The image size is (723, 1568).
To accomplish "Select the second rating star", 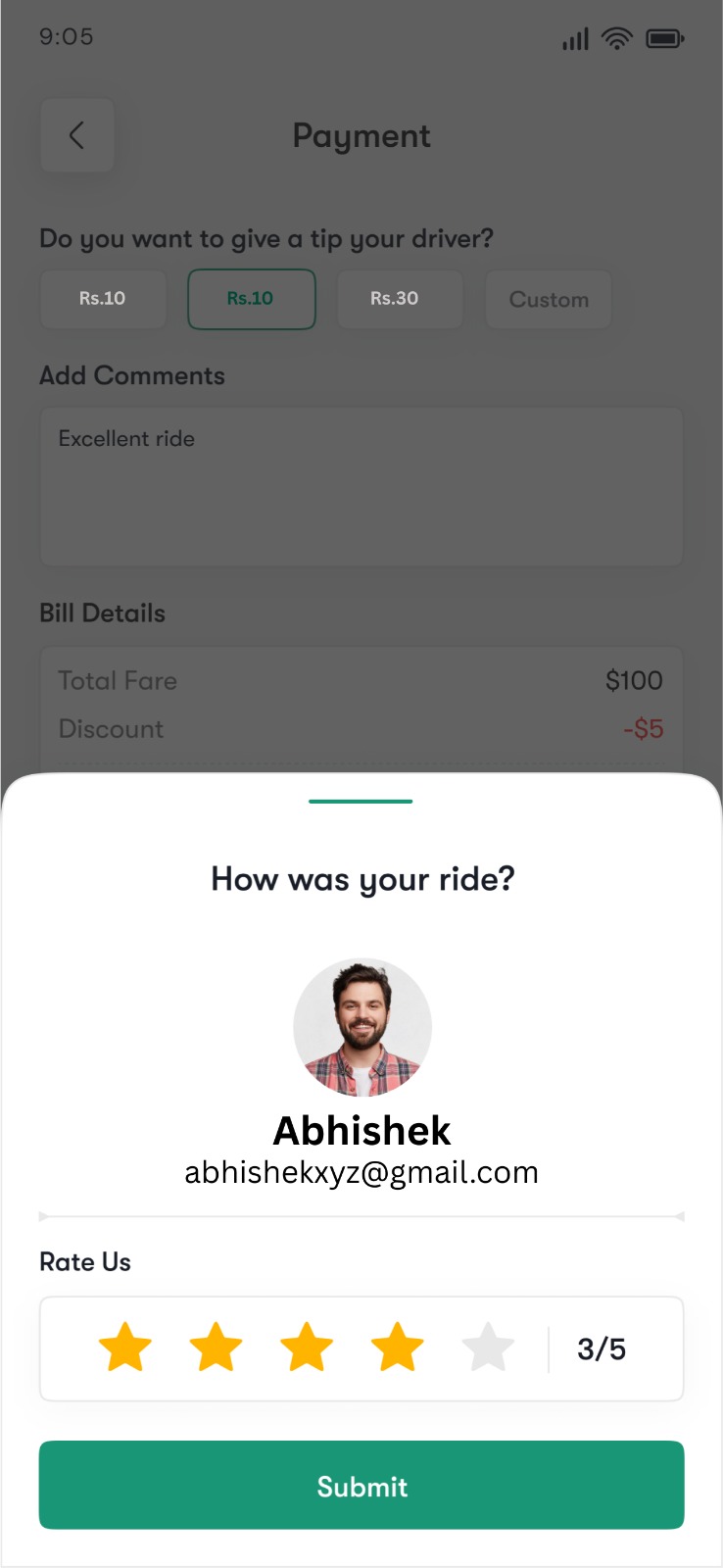I will point(216,1347).
